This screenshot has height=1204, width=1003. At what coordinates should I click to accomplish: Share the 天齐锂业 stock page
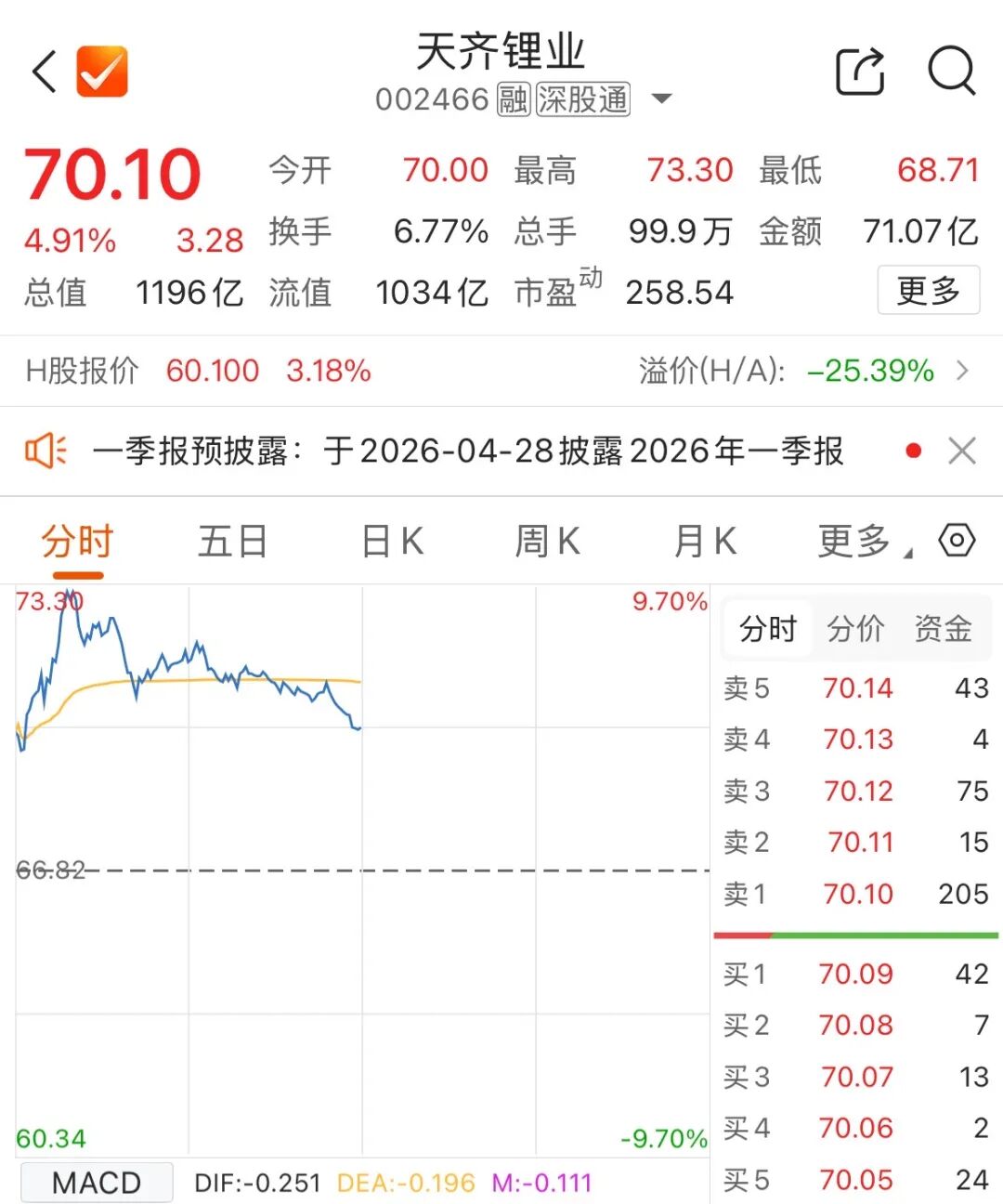(860, 71)
